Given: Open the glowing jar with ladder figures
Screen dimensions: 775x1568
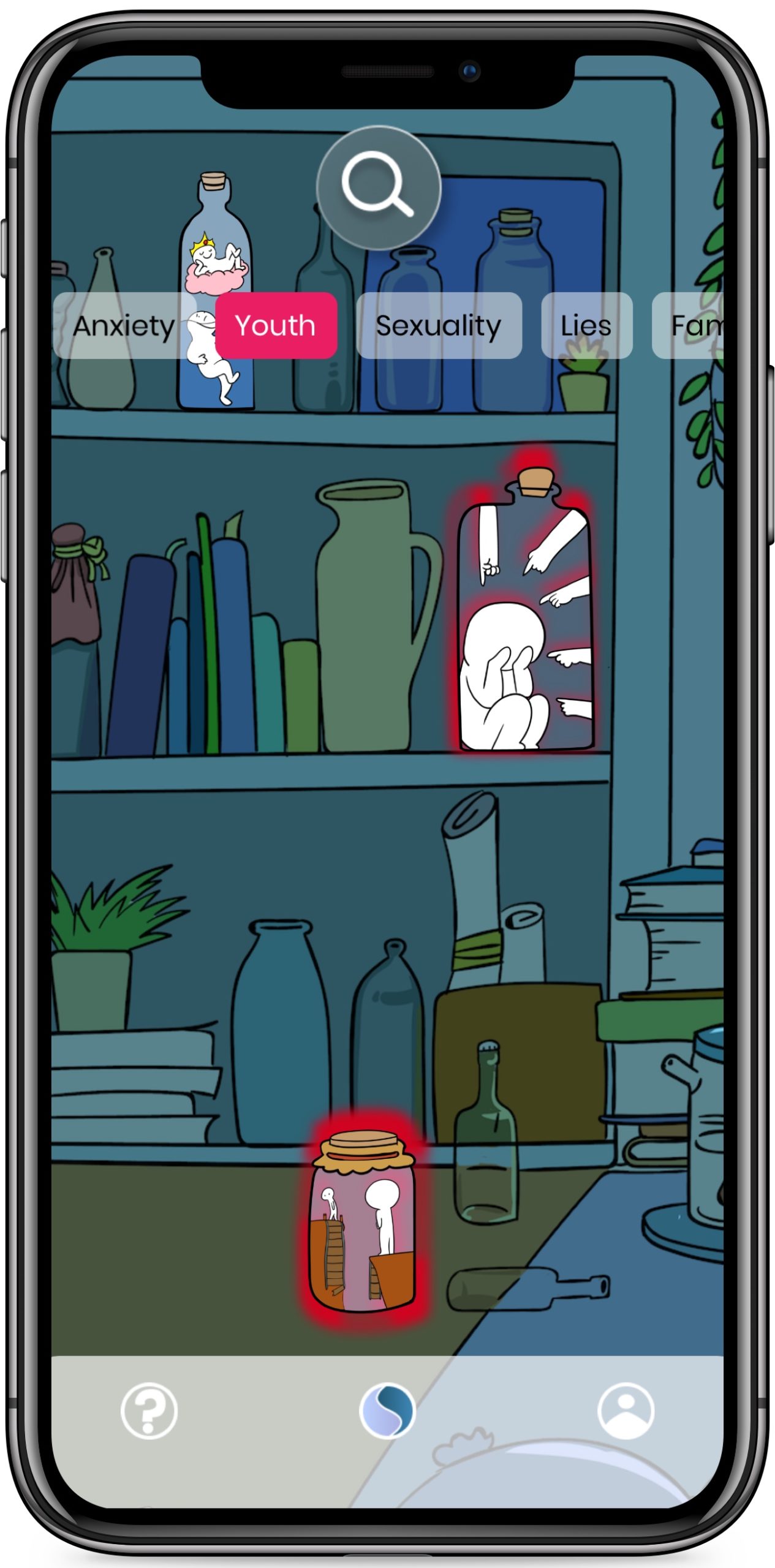Looking at the screenshot, I should coord(363,1225).
